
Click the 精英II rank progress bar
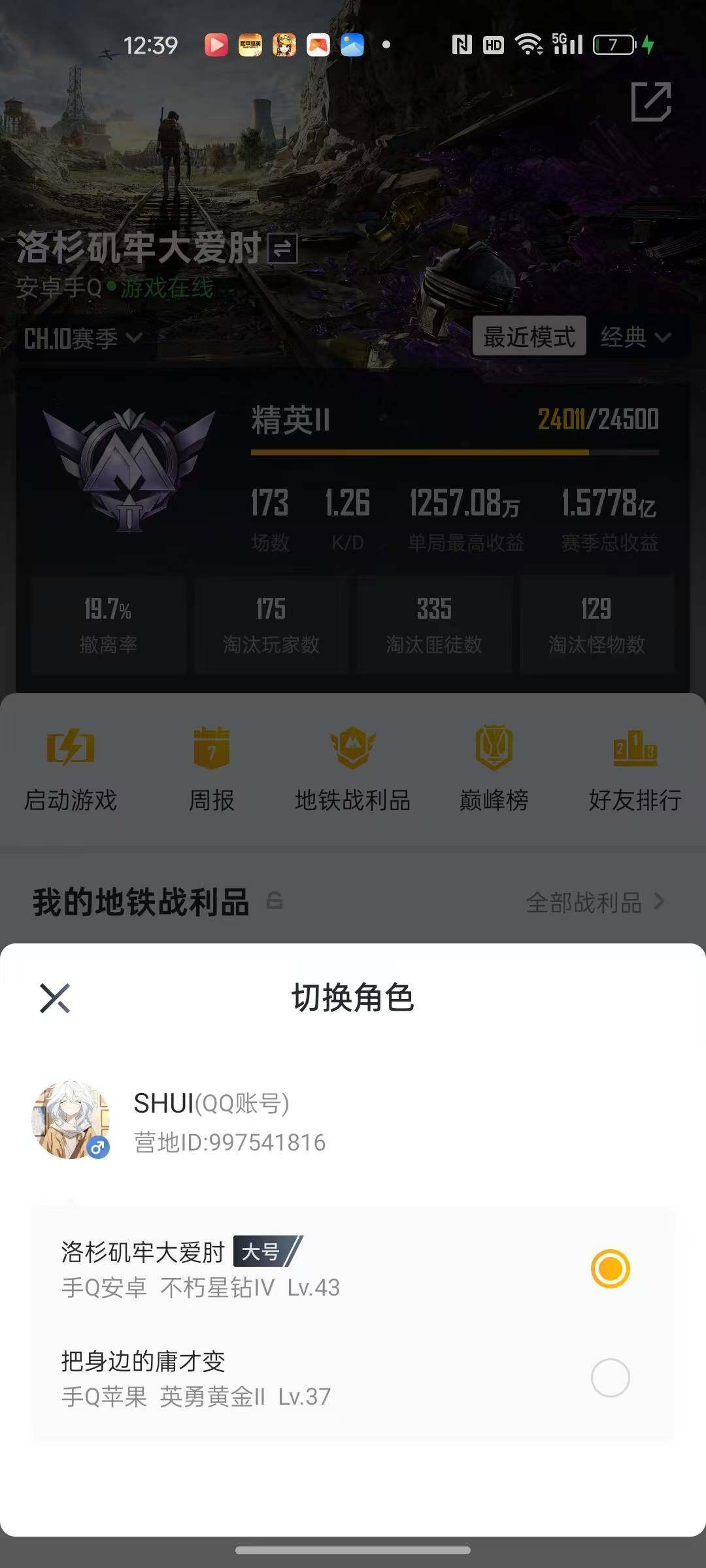click(456, 451)
